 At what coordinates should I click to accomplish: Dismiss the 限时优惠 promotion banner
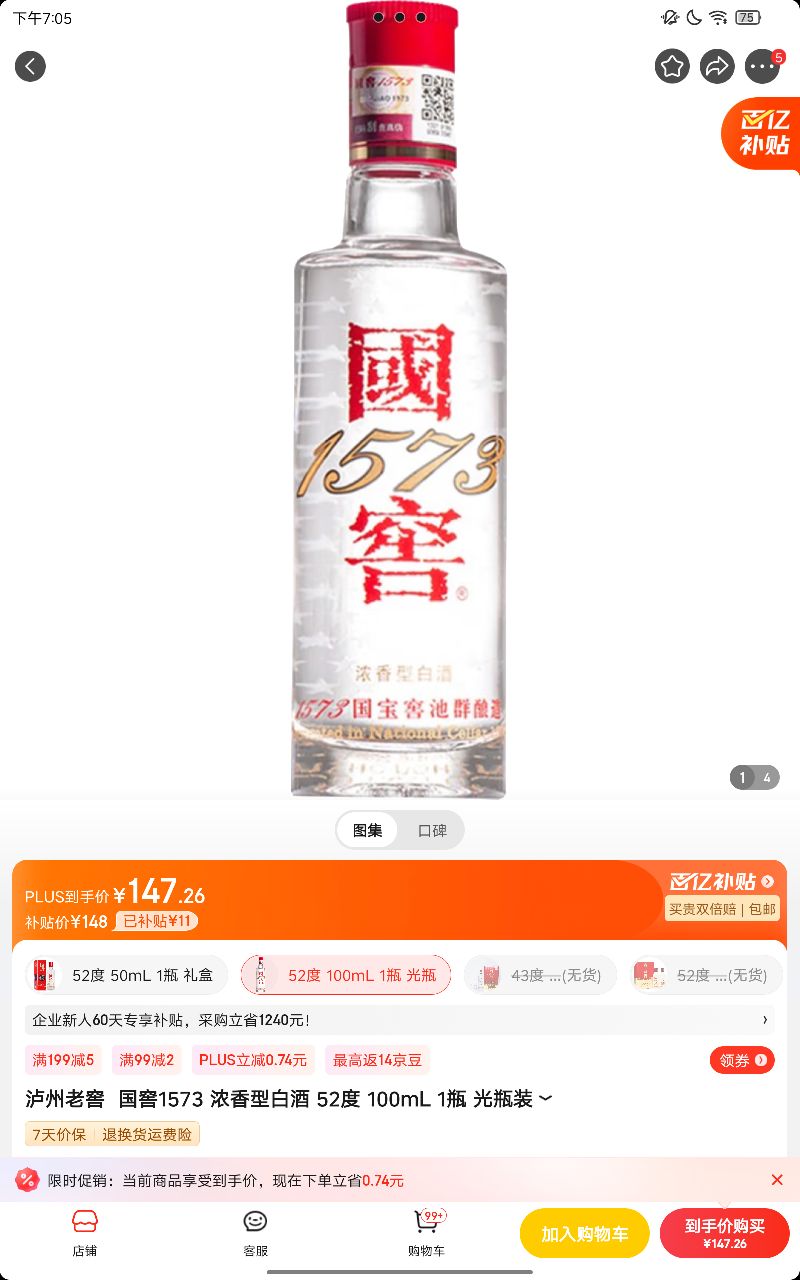tap(777, 1180)
